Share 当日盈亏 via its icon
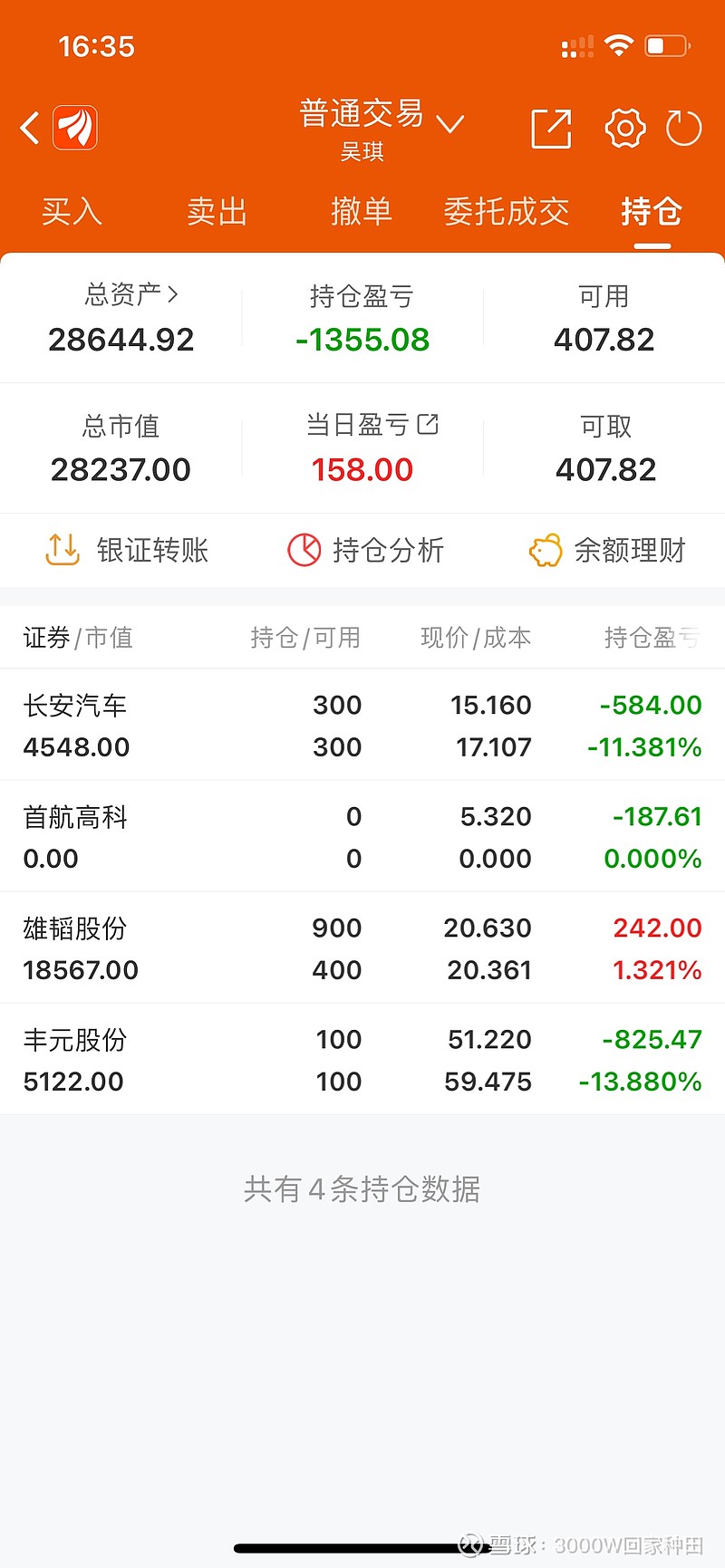 click(x=428, y=424)
